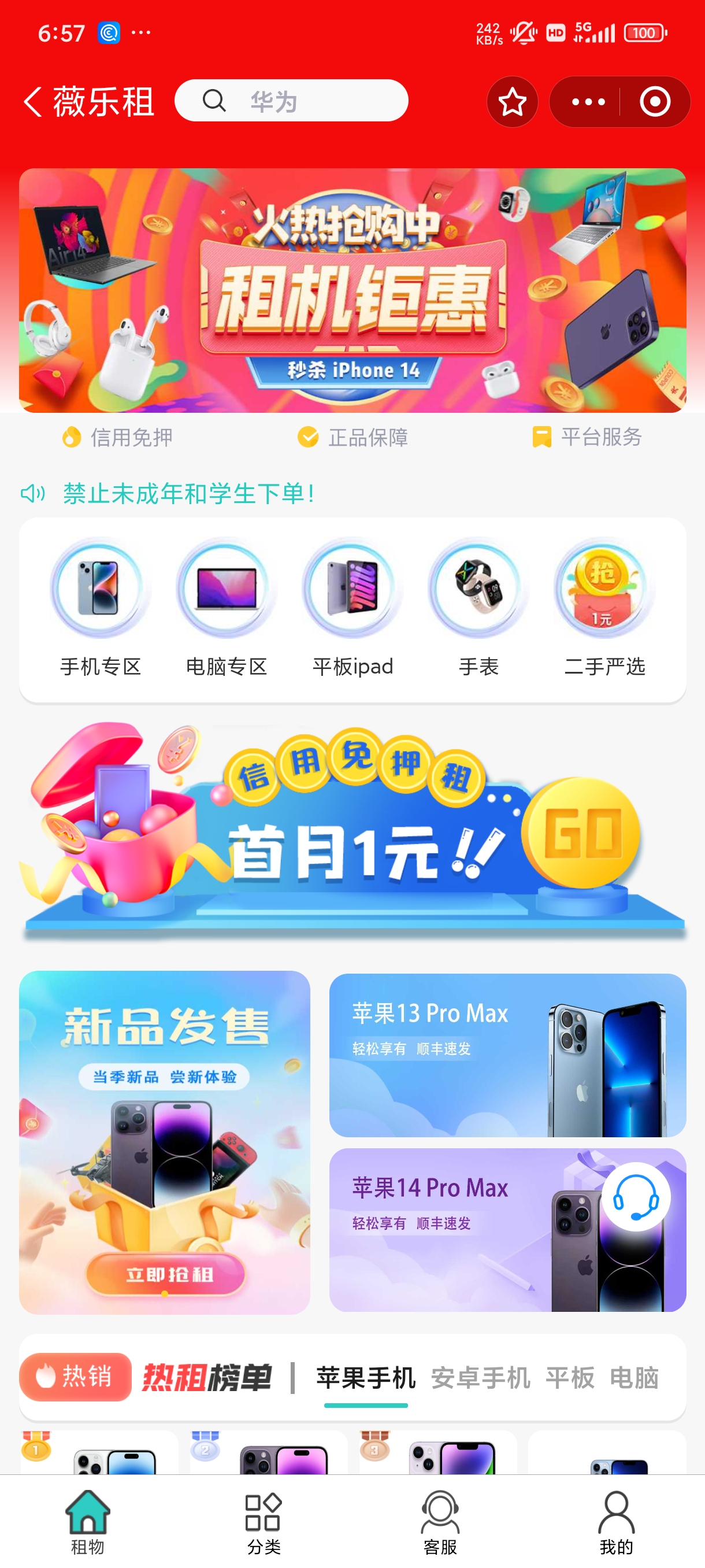
Task: Open the 首月1元 GO promotion banner
Action: pyautogui.click(x=352, y=831)
